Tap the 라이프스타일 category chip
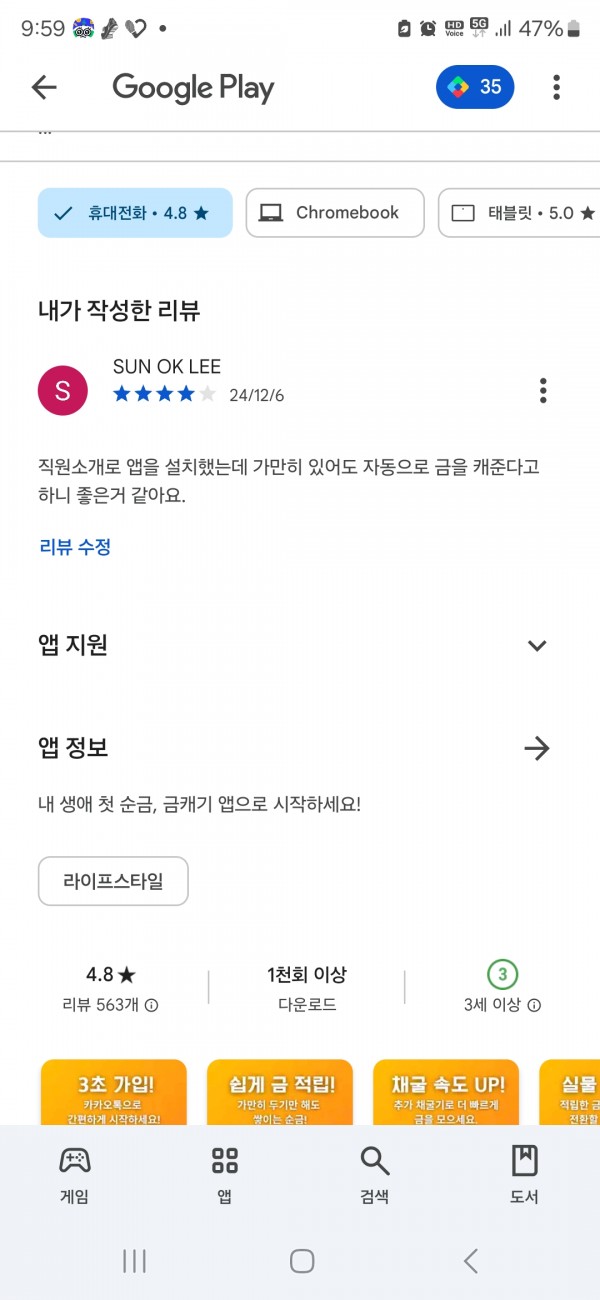Image resolution: width=600 pixels, height=1300 pixels. tap(113, 881)
